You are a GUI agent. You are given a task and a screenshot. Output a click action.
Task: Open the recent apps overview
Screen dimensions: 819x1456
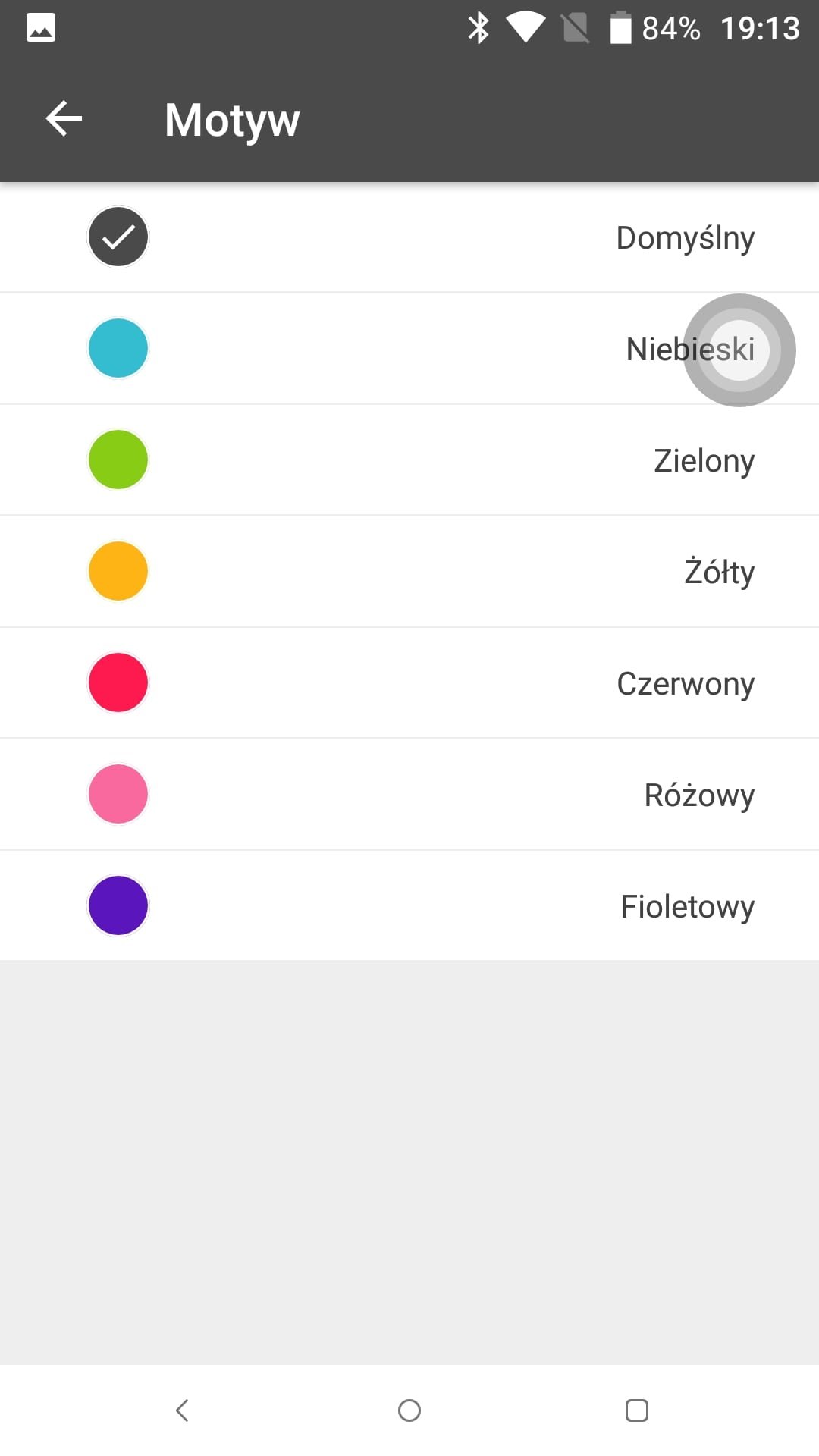pos(637,1410)
